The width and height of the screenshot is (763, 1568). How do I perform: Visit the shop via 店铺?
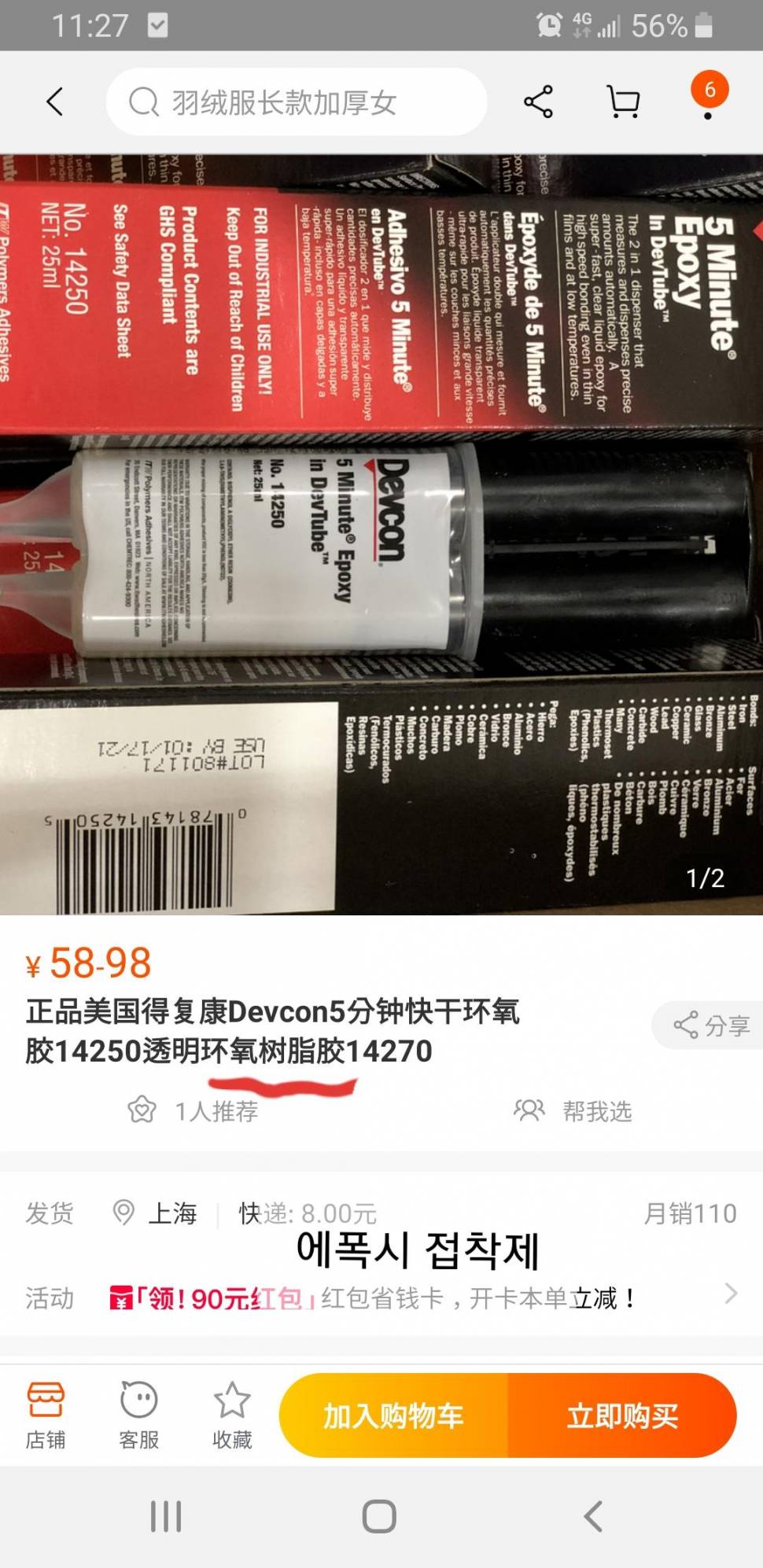pos(46,1415)
